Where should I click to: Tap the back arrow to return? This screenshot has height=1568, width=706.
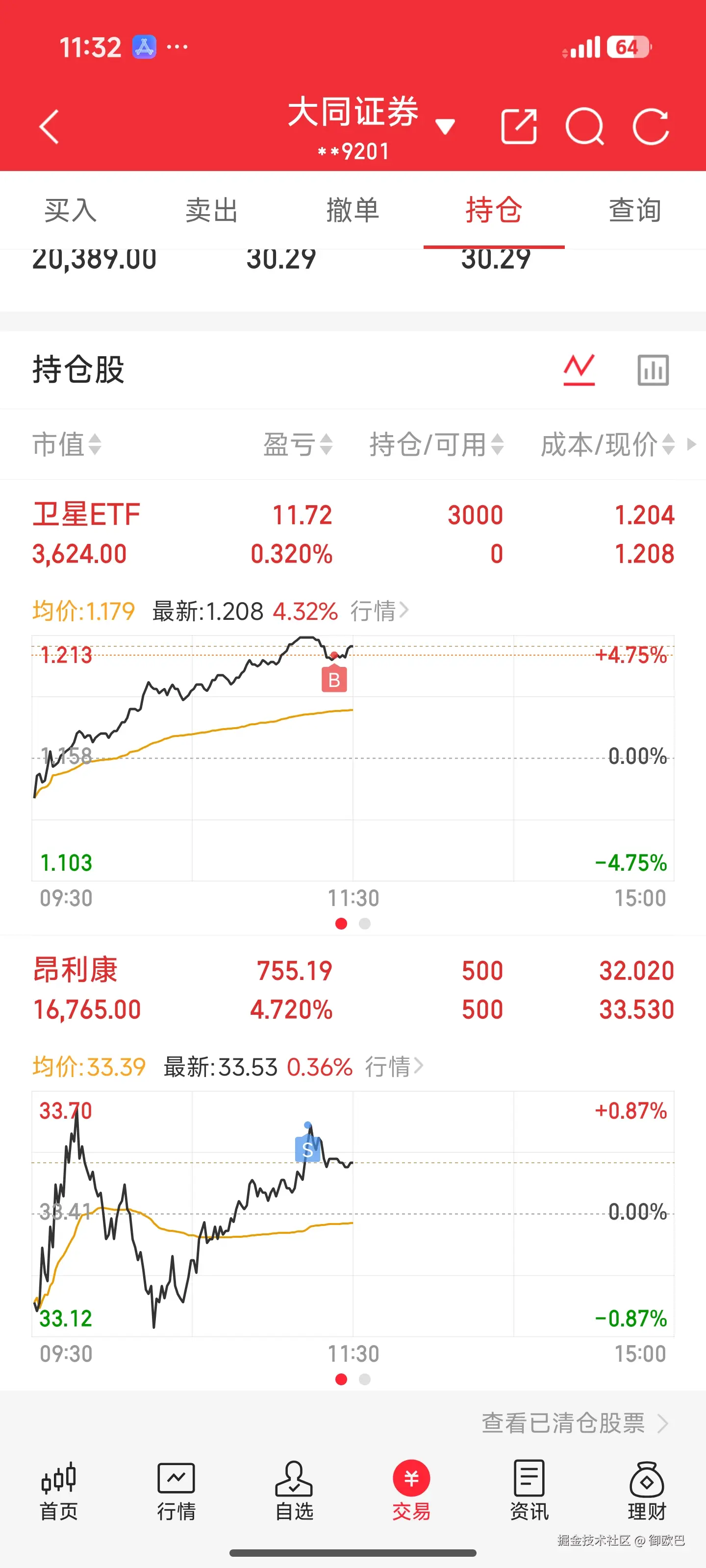(49, 126)
